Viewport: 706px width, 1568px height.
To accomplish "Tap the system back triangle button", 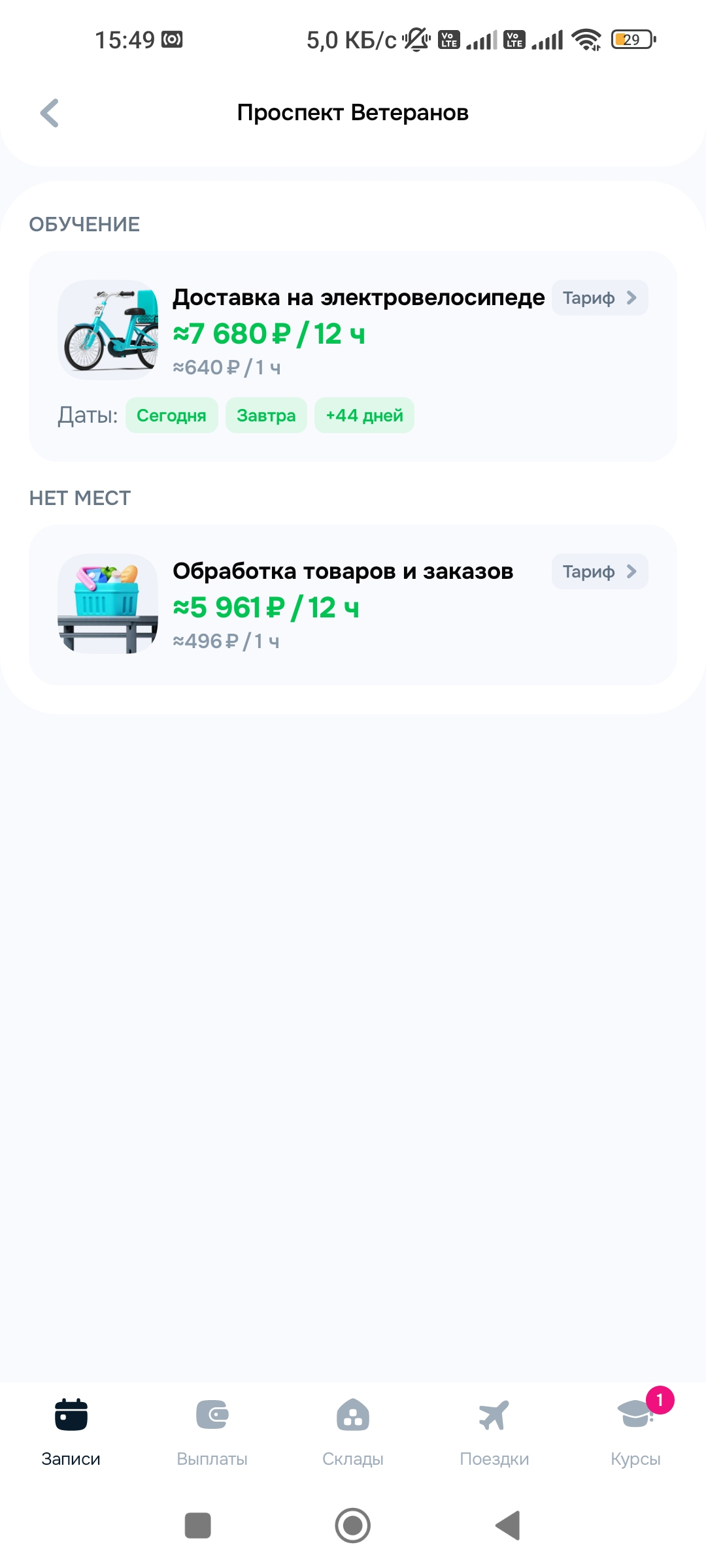I will pos(508,1526).
